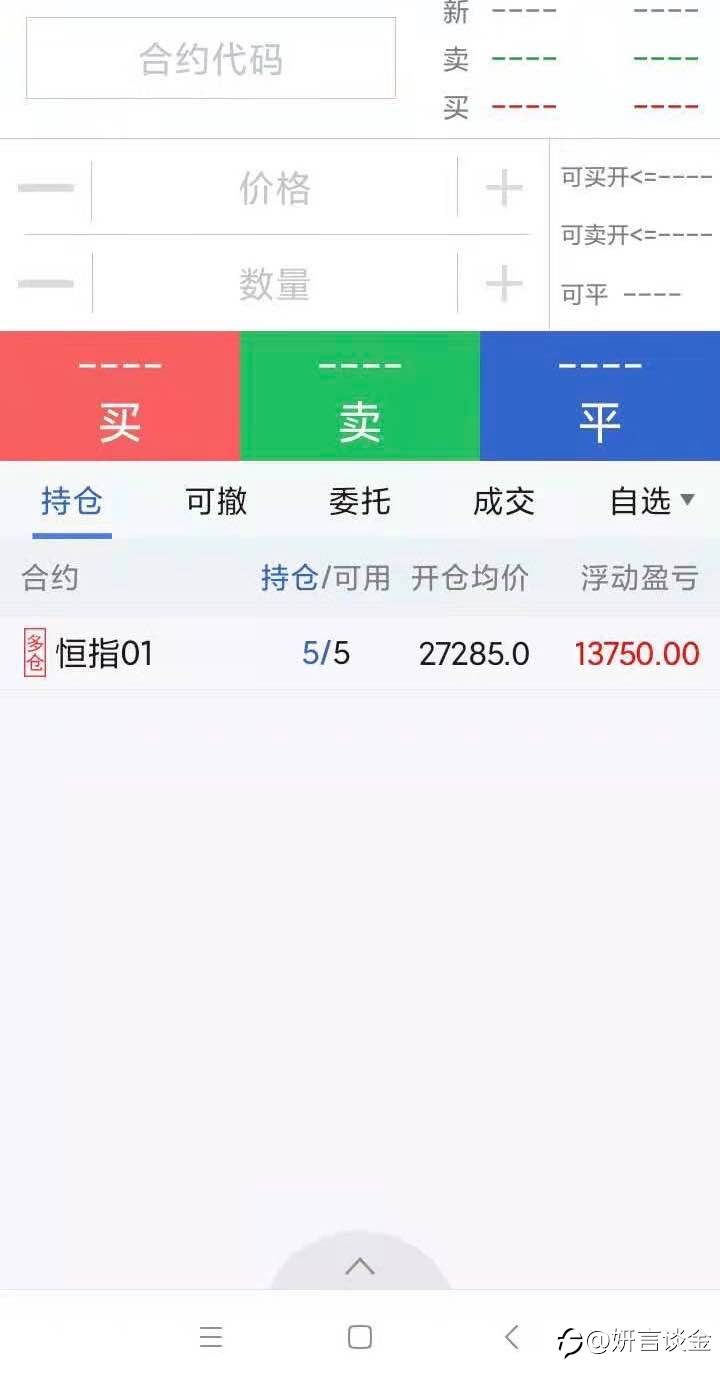Viewport: 720px width, 1385px height.
Task: Tap the green 卖 sell button
Action: pyautogui.click(x=360, y=396)
